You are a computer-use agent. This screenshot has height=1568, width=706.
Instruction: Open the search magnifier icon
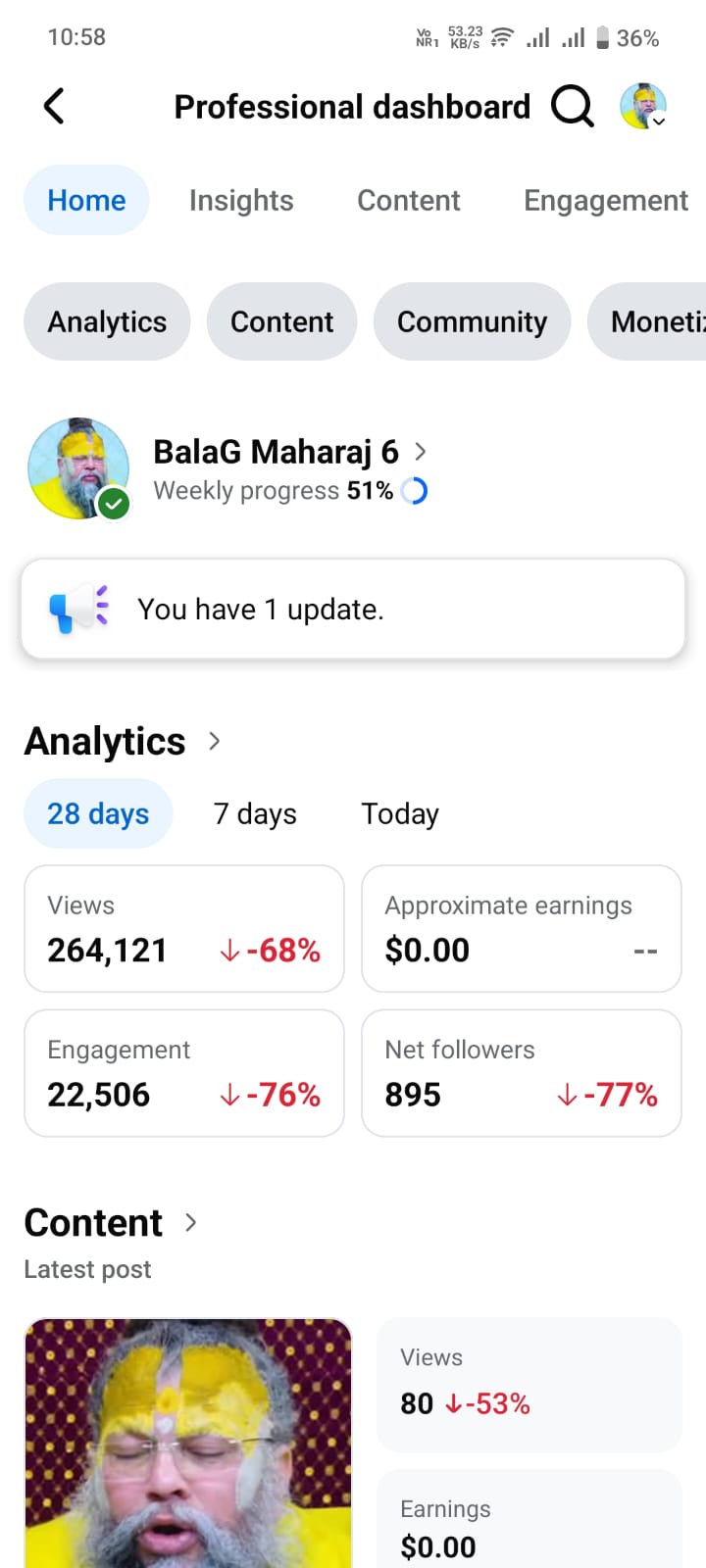tap(572, 106)
